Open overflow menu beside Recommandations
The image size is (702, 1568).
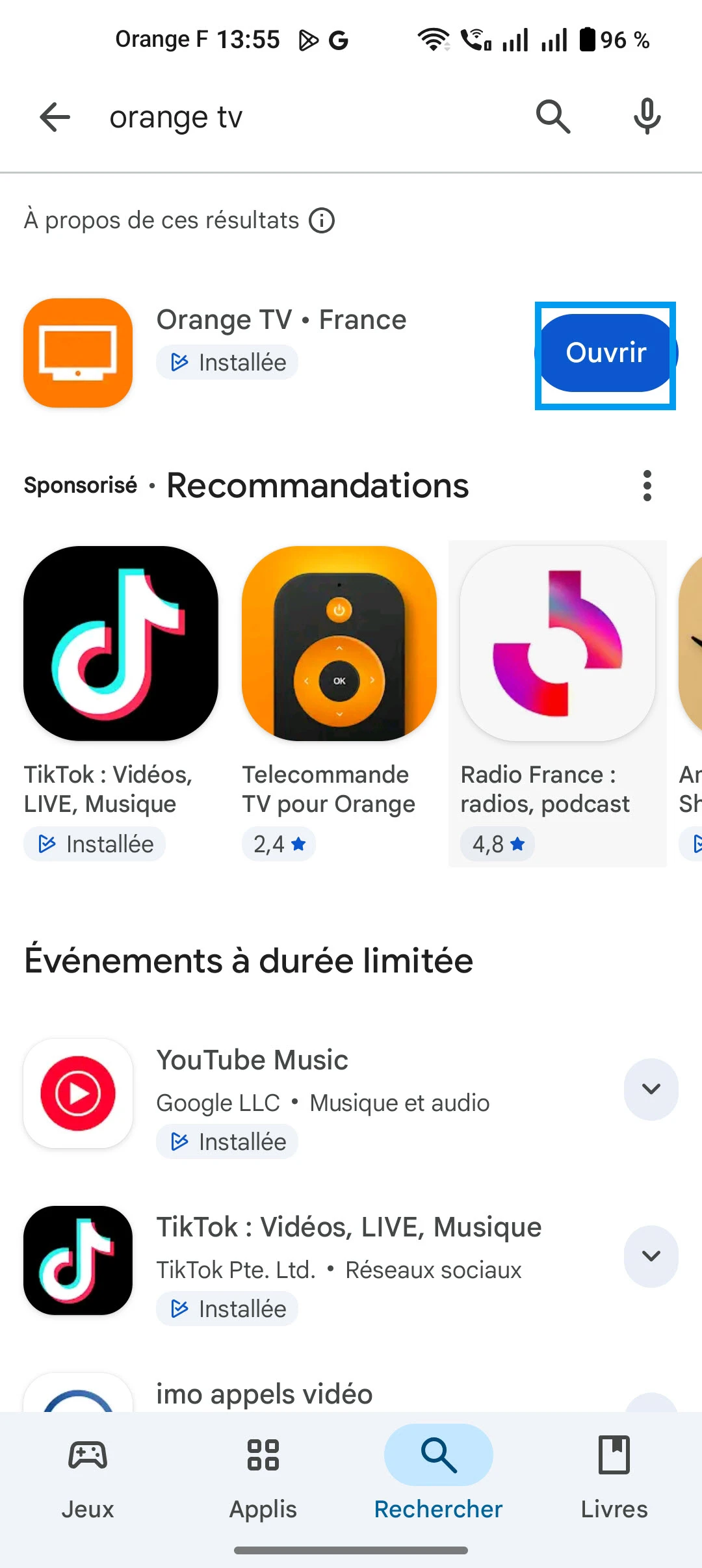647,486
